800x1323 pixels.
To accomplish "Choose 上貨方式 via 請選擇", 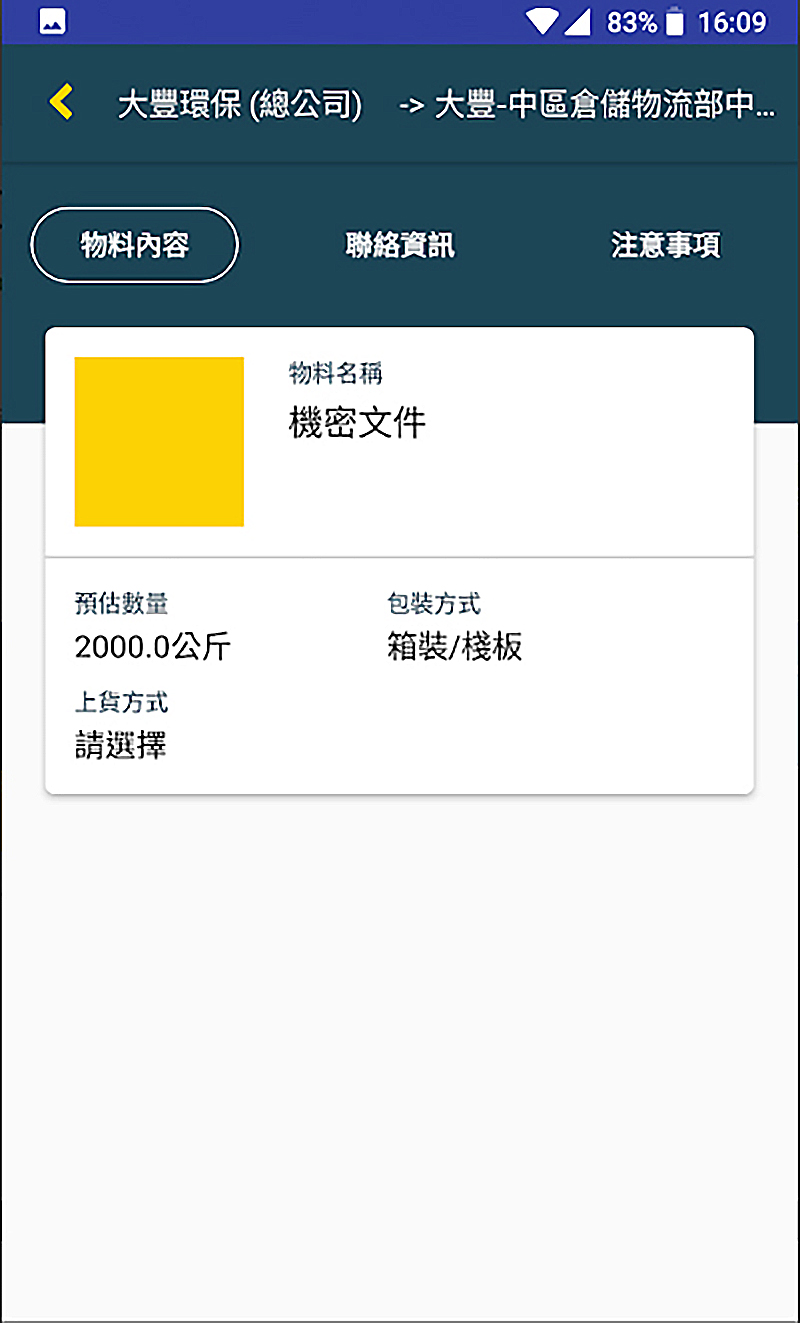I will point(121,746).
